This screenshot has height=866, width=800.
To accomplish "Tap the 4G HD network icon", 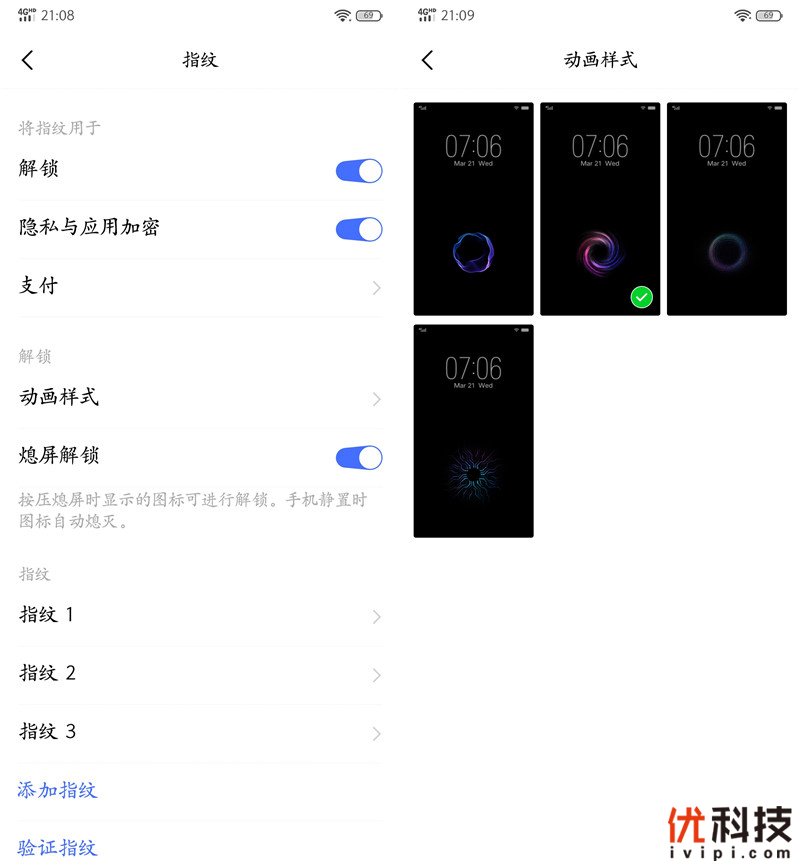I will [25, 13].
